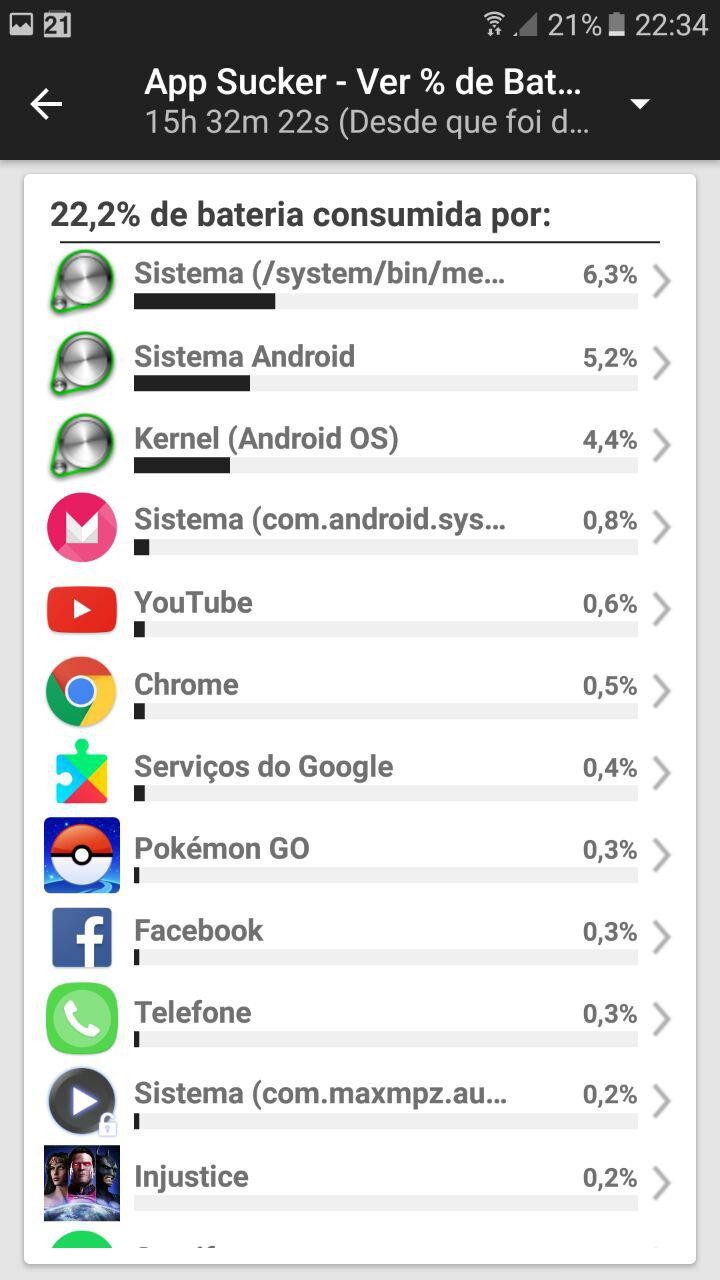The image size is (720, 1280).
Task: Expand the App Sucker view dropdown
Action: click(x=640, y=104)
